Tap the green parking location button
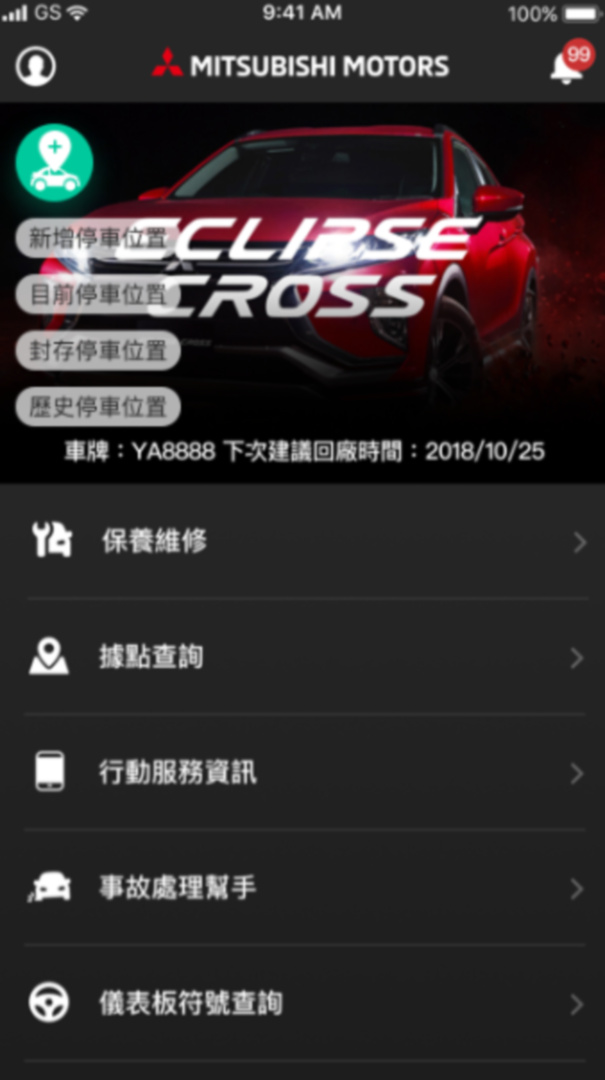 pos(54,163)
